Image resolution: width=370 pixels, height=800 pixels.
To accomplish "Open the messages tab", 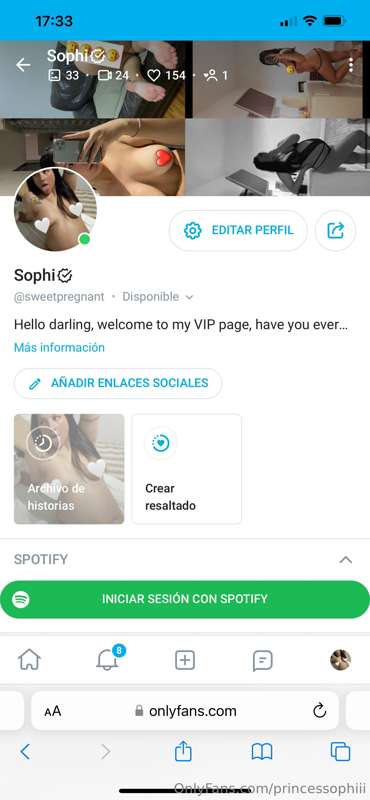I will tap(262, 661).
